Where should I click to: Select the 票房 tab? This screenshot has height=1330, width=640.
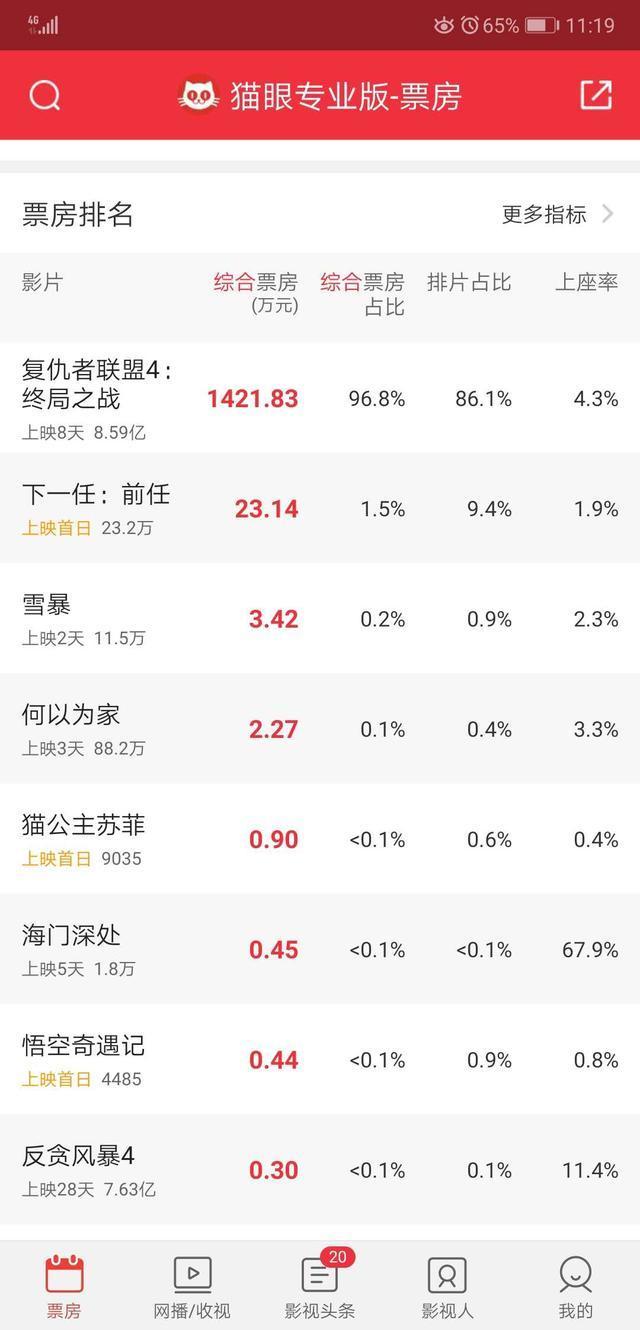pyautogui.click(x=64, y=1287)
